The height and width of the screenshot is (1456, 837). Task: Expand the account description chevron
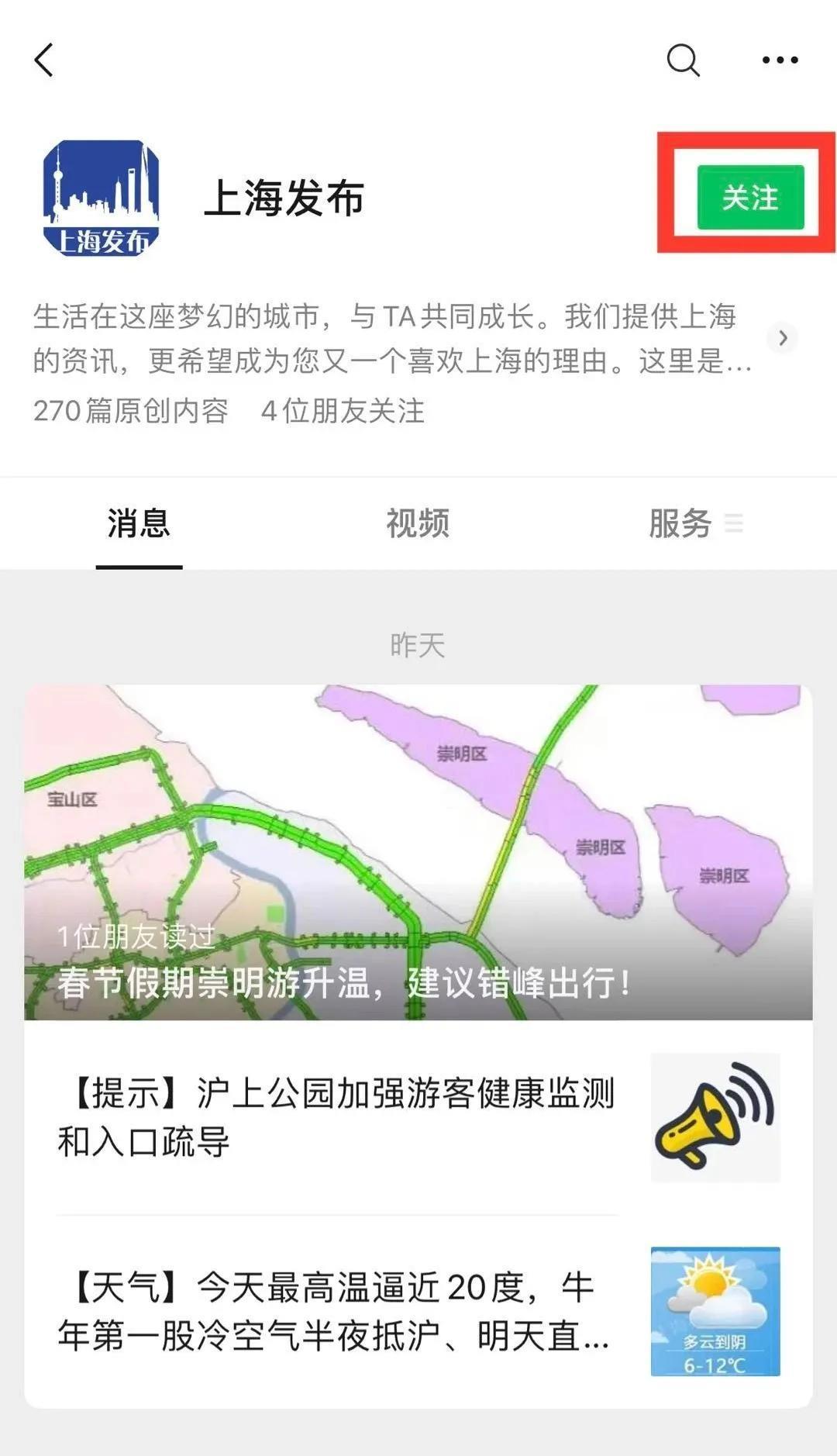[x=783, y=338]
